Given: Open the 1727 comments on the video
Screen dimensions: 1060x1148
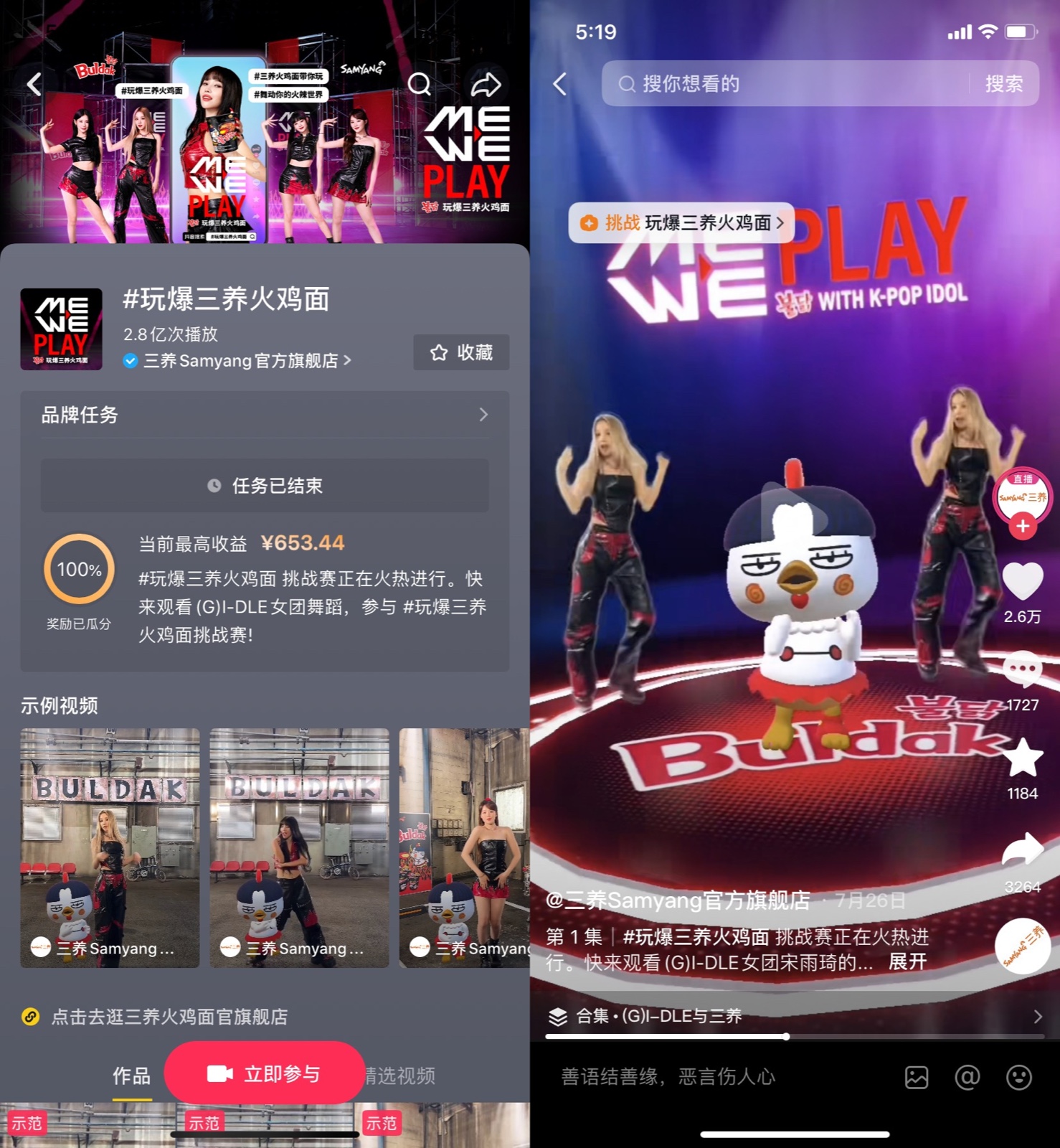Looking at the screenshot, I should [x=1022, y=669].
